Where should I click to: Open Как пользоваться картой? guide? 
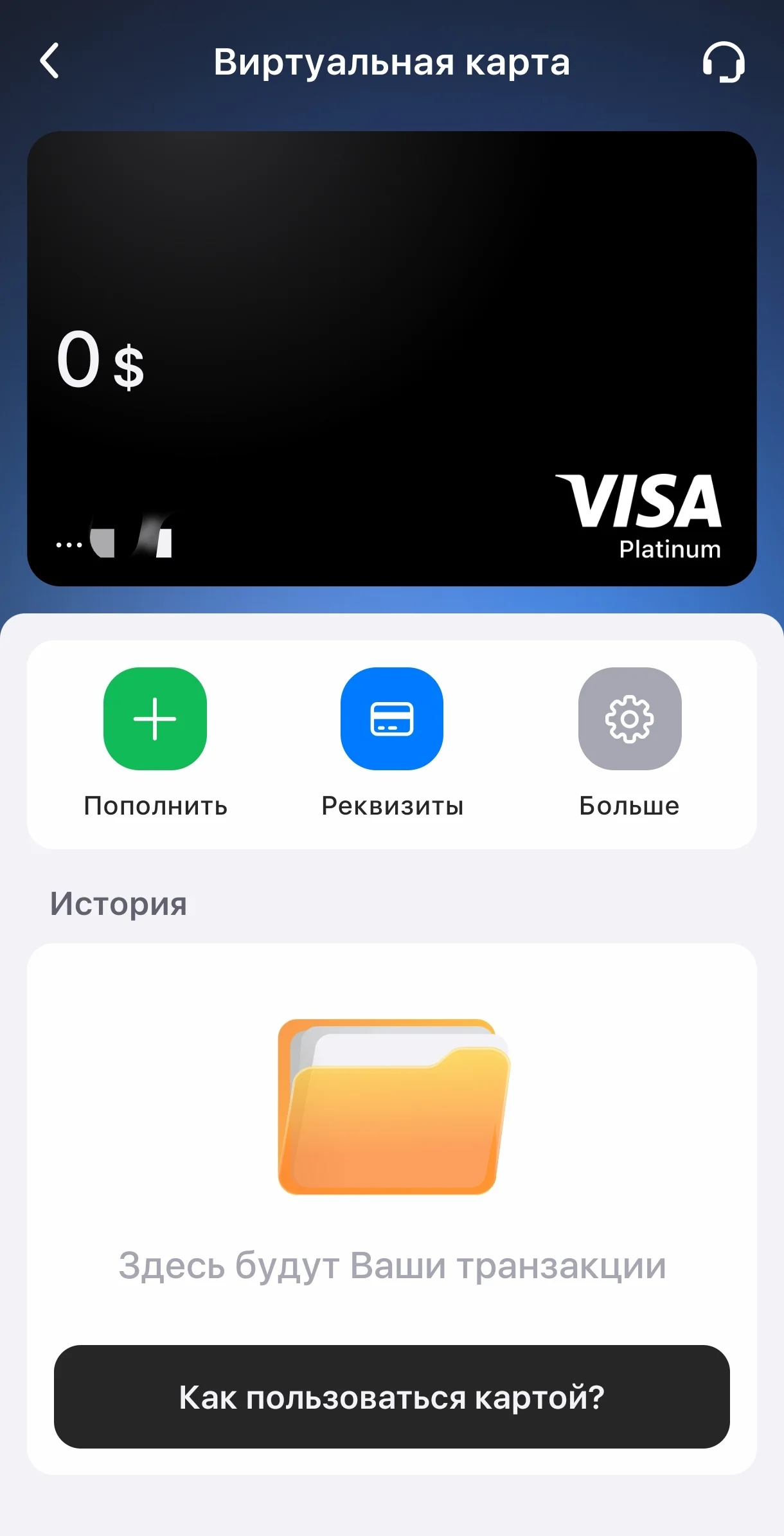coord(392,1397)
